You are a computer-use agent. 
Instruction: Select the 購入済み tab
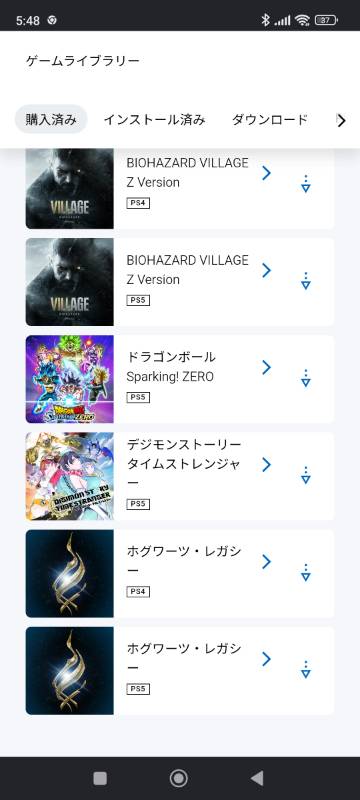(x=51, y=119)
